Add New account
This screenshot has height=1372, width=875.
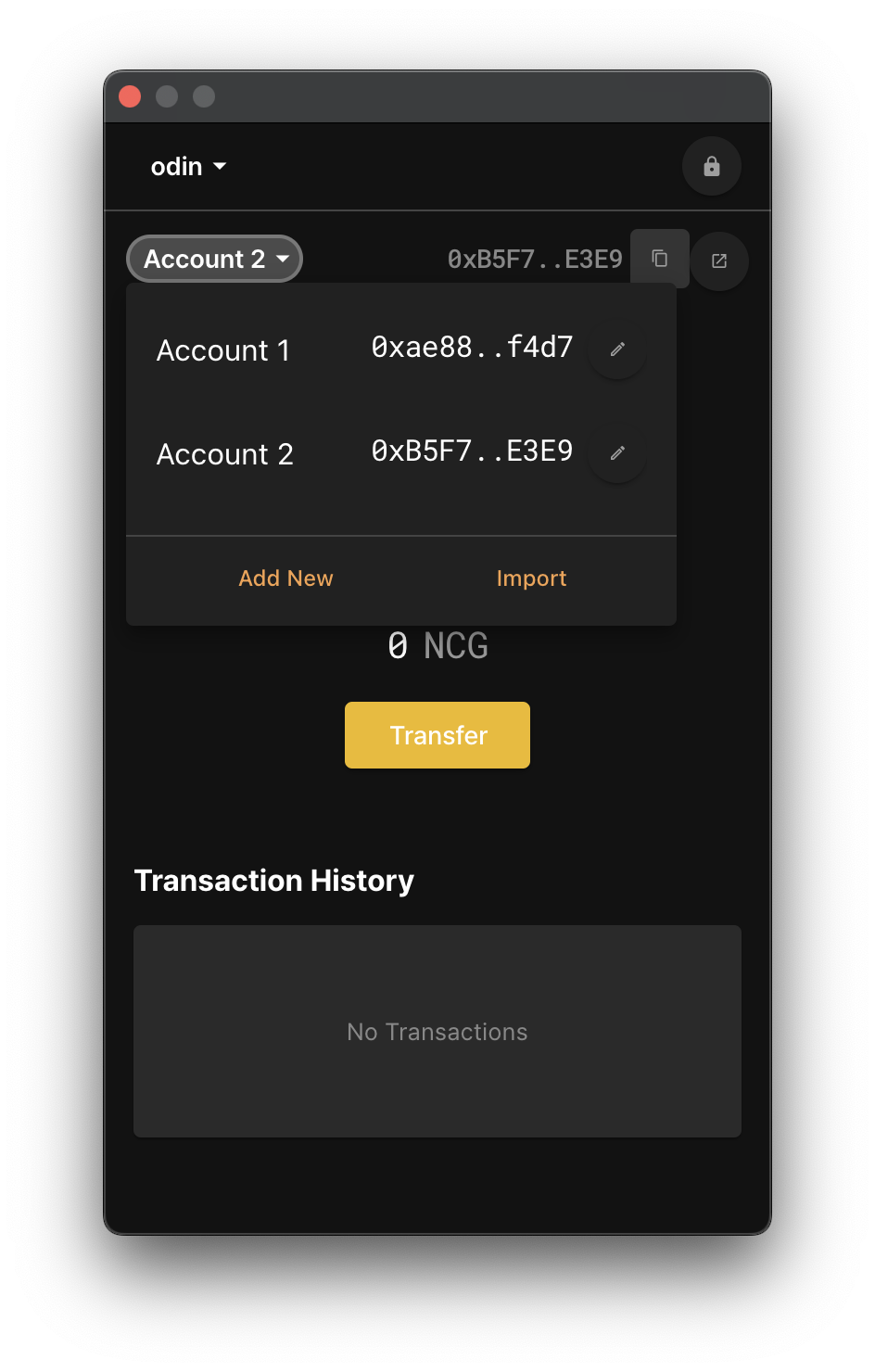285,578
